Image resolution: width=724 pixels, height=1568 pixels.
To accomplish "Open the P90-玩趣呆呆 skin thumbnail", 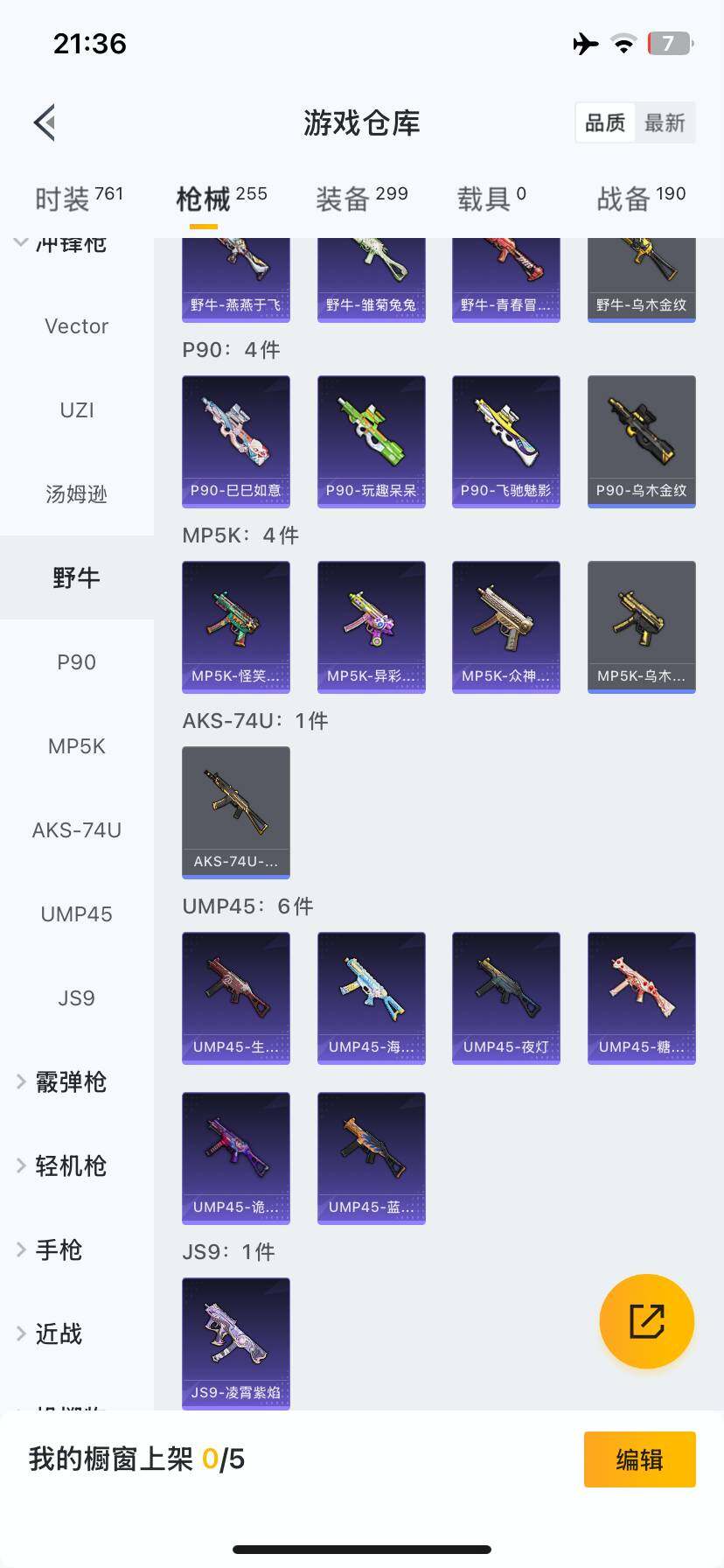I will [371, 440].
